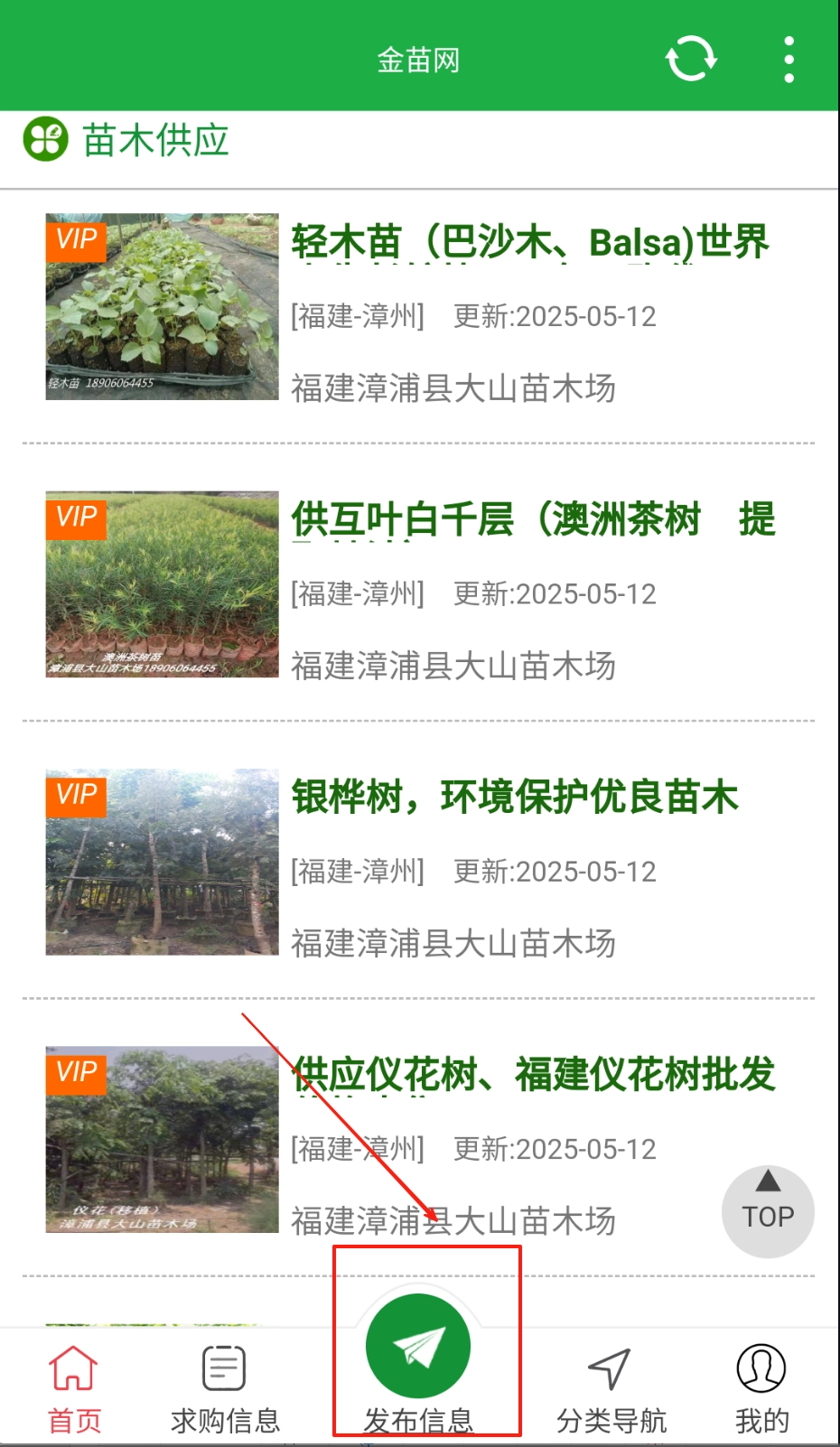Open the 供互叶白千层 listing
The width and height of the screenshot is (840, 1447).
pyautogui.click(x=533, y=519)
